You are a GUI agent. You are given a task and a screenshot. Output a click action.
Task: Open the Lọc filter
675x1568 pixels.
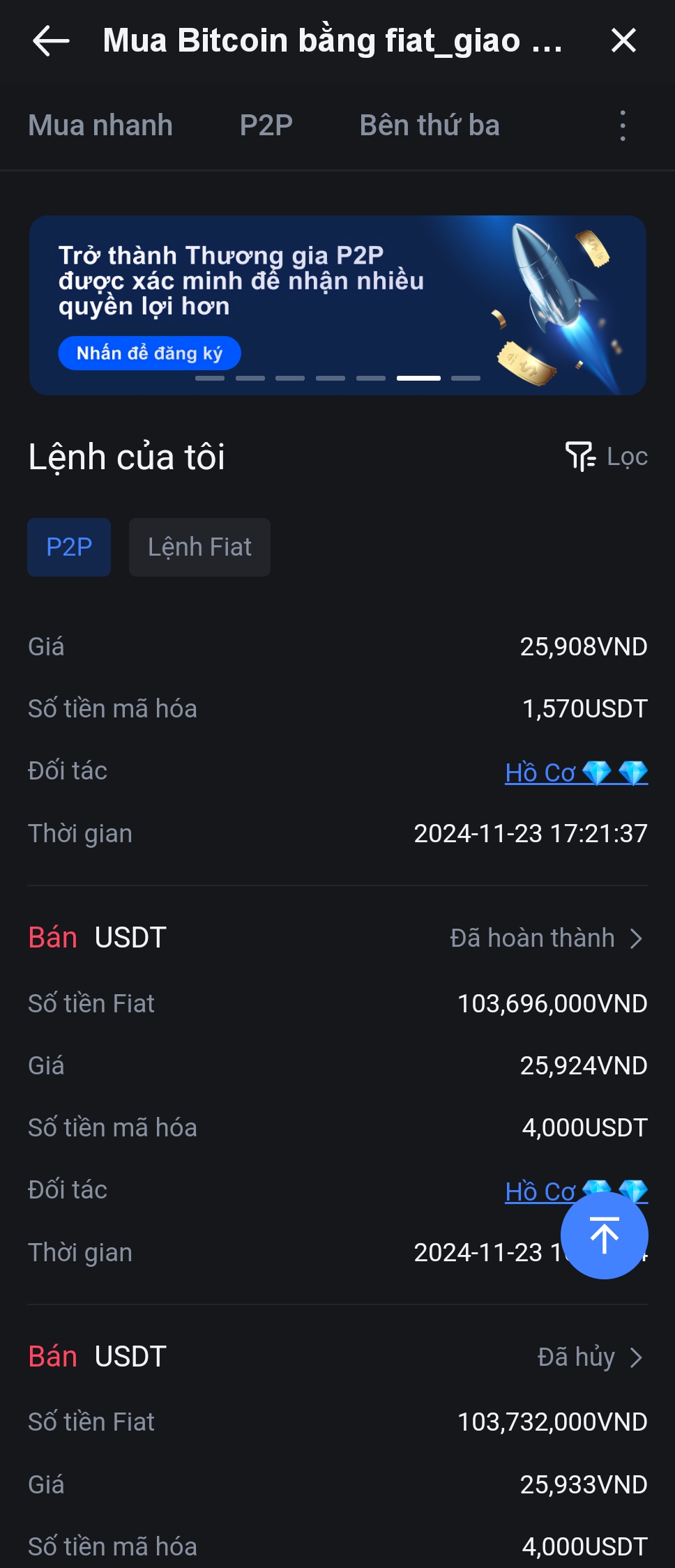click(607, 457)
